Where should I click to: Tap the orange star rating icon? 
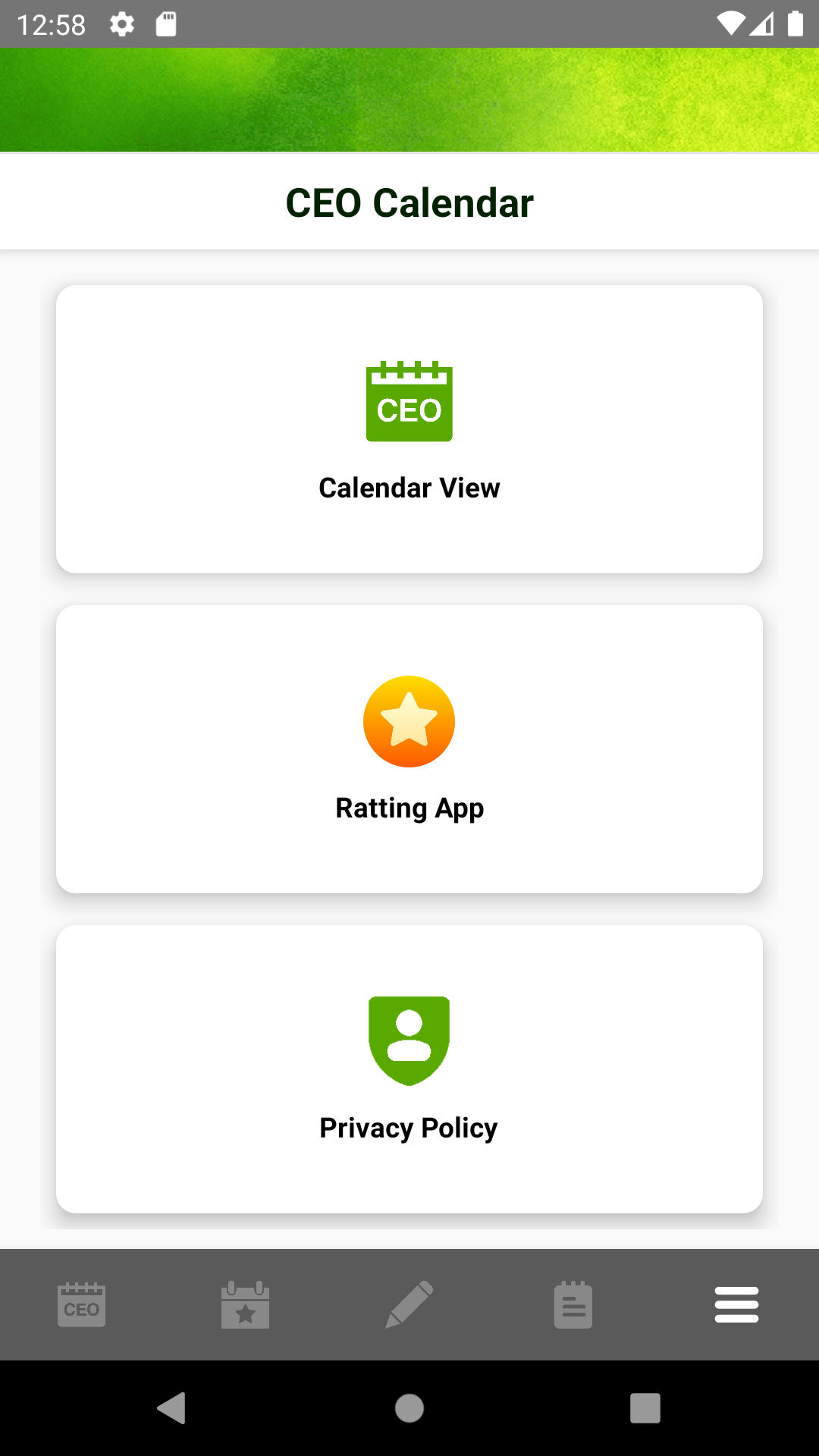[409, 721]
